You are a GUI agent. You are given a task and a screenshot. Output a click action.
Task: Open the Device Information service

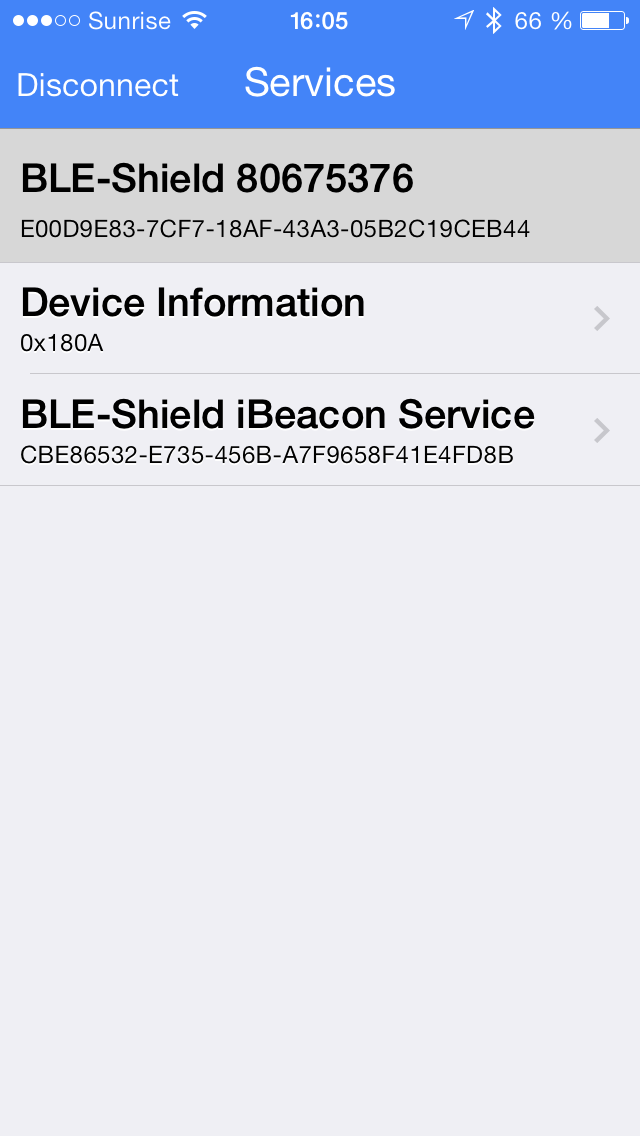point(320,318)
